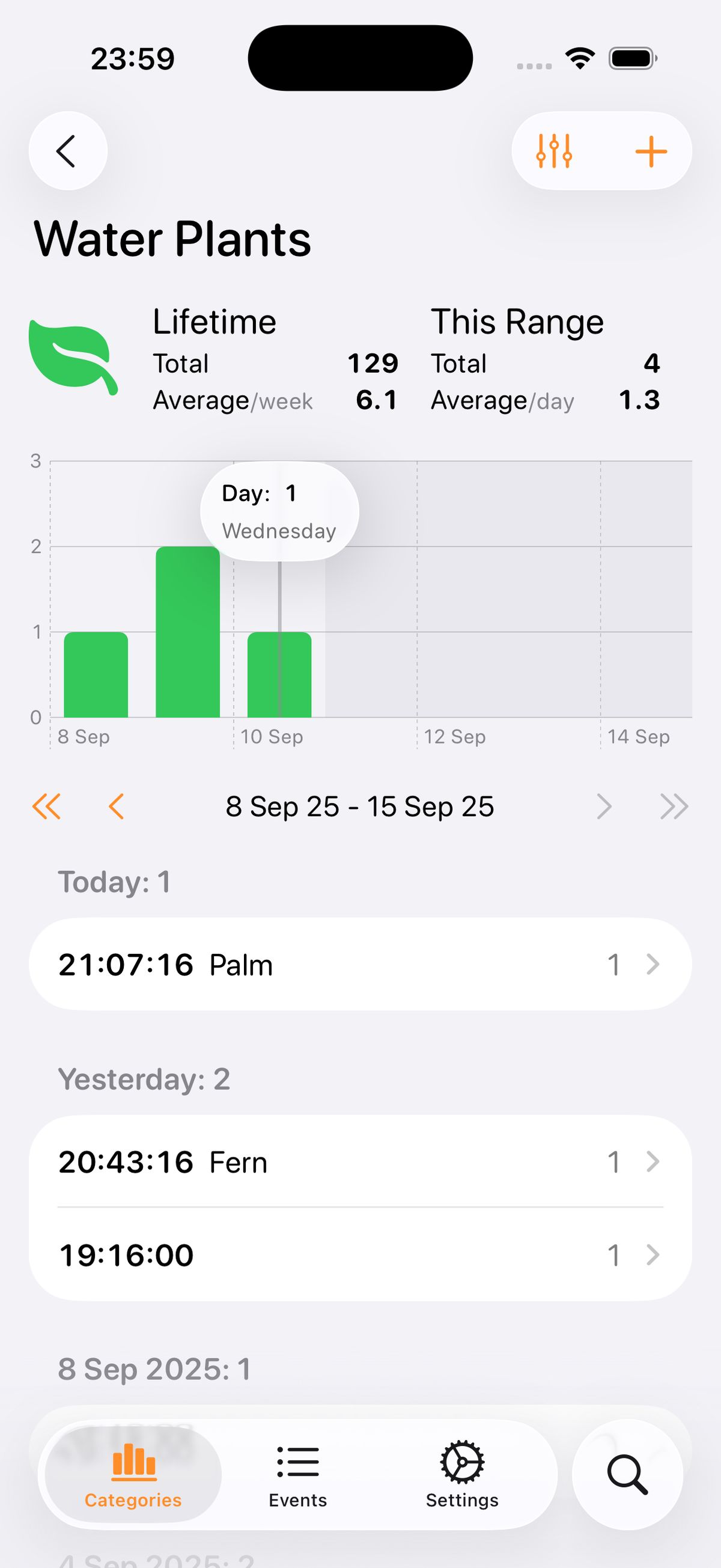Go to the previous date range
The image size is (721, 1568).
click(116, 807)
